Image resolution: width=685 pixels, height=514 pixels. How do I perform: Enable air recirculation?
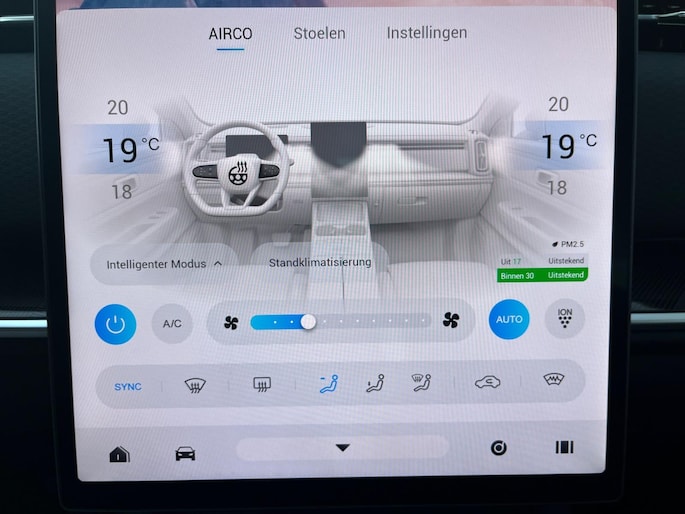pyautogui.click(x=488, y=383)
